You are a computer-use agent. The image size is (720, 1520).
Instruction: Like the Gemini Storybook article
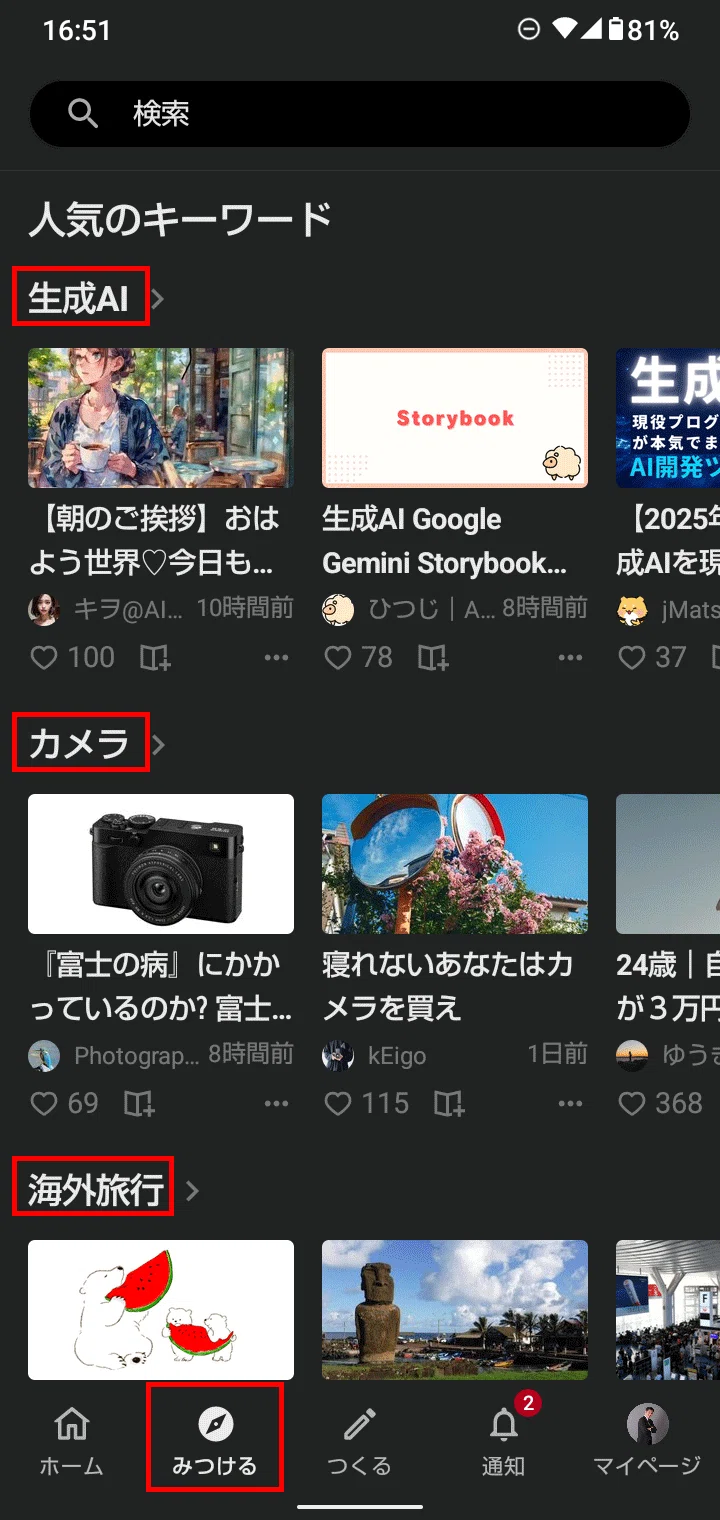coord(338,657)
